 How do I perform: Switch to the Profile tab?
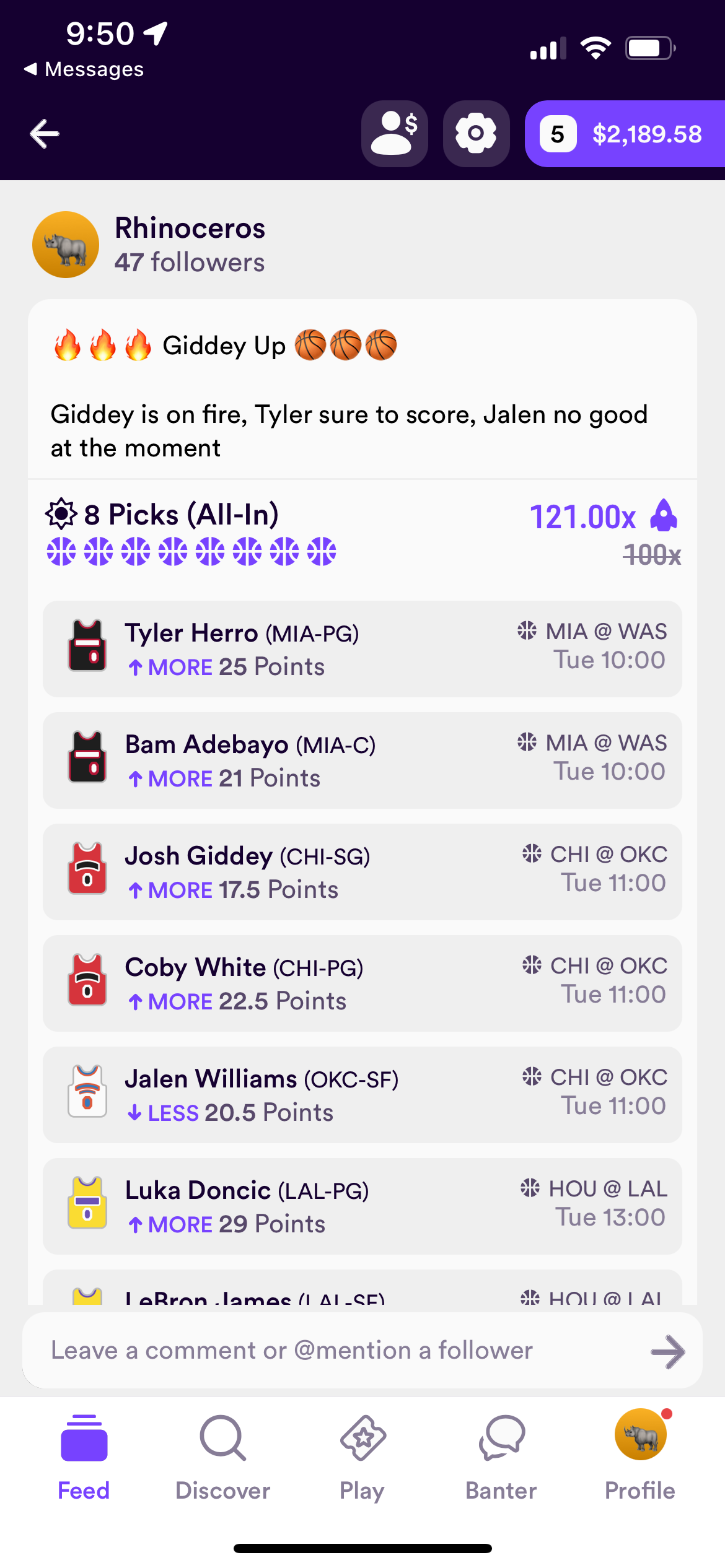point(640,1457)
